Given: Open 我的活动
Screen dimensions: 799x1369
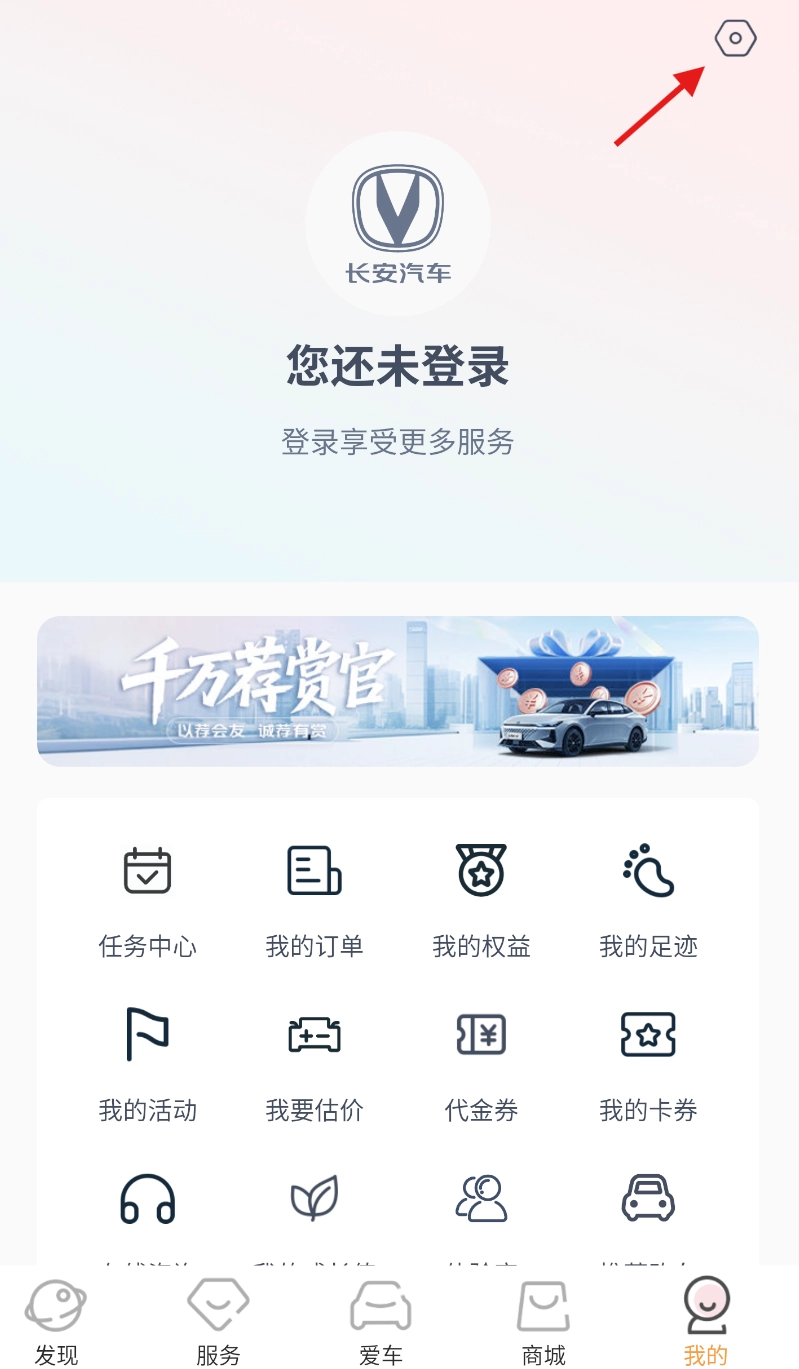Looking at the screenshot, I should 148,1064.
